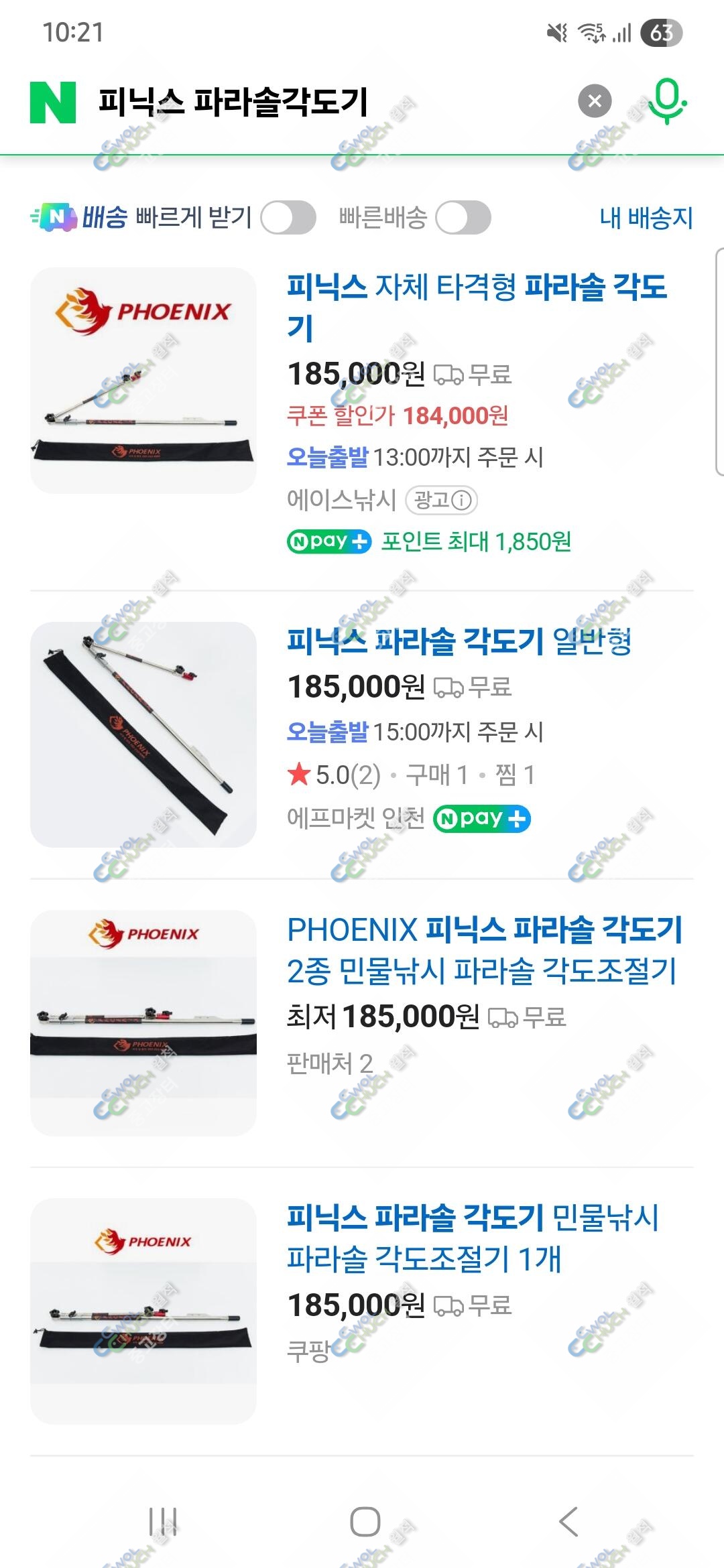Turn on the 빠른배송 filter
724x1568 pixels.
(x=463, y=218)
